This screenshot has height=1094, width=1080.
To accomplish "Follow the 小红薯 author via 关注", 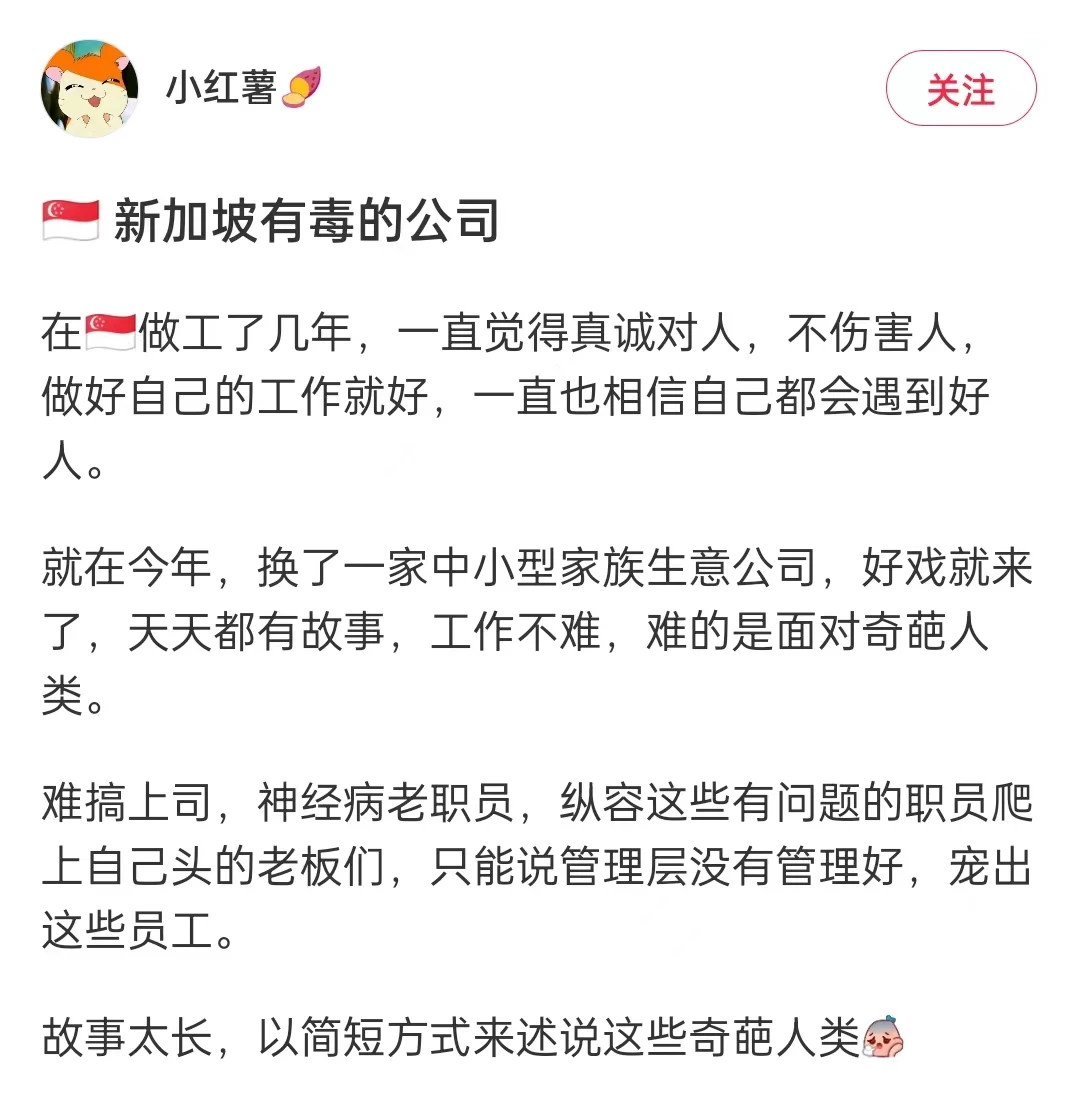I will [x=960, y=90].
